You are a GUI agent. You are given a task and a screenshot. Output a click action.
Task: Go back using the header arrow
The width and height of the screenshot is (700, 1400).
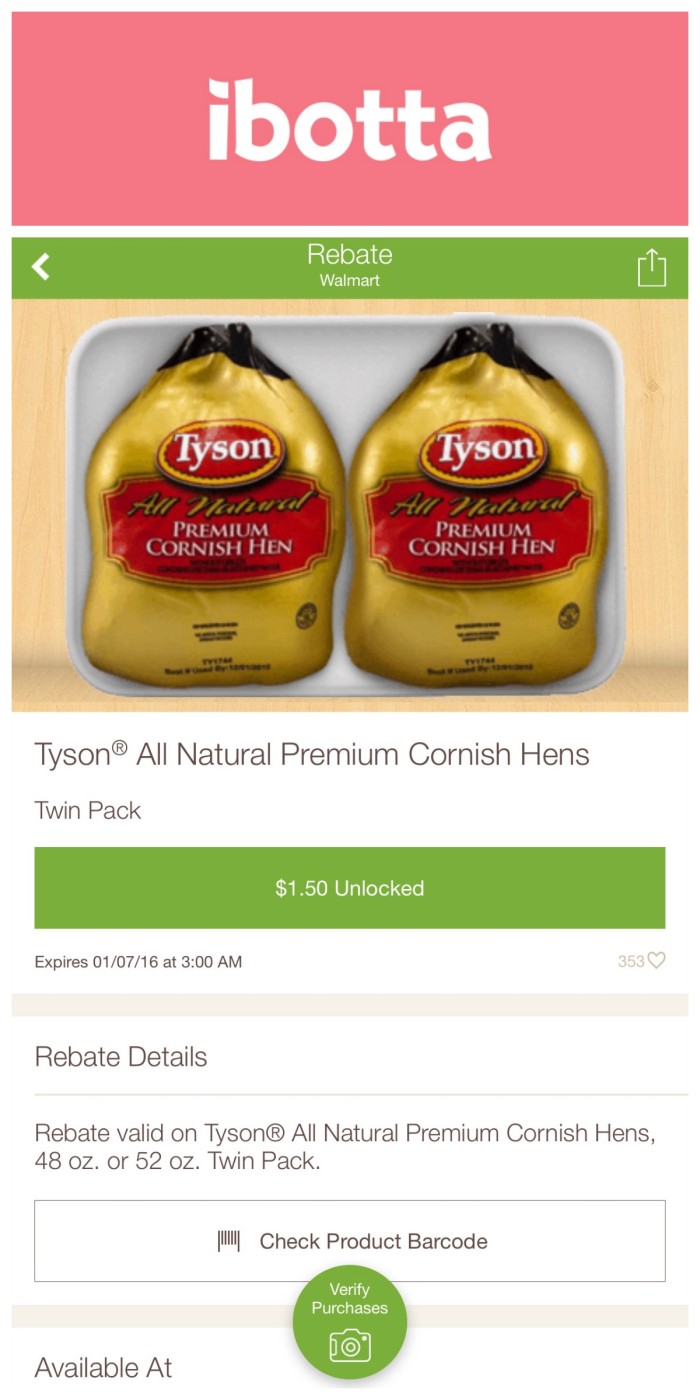(x=41, y=267)
